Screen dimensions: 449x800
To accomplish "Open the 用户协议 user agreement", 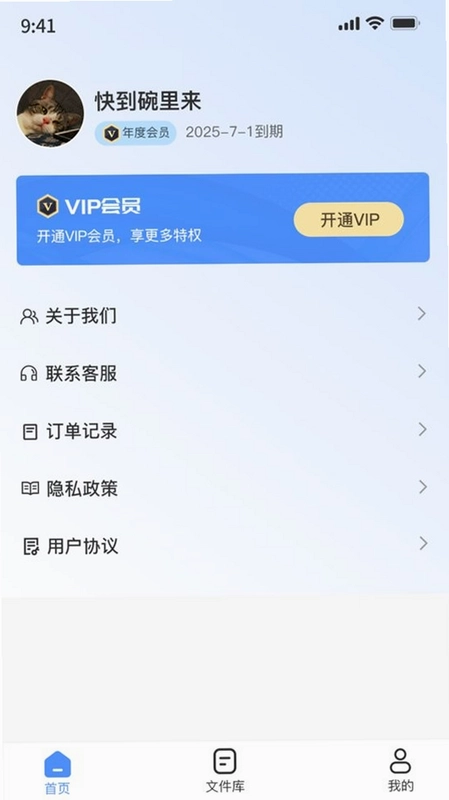I will coord(223,545).
